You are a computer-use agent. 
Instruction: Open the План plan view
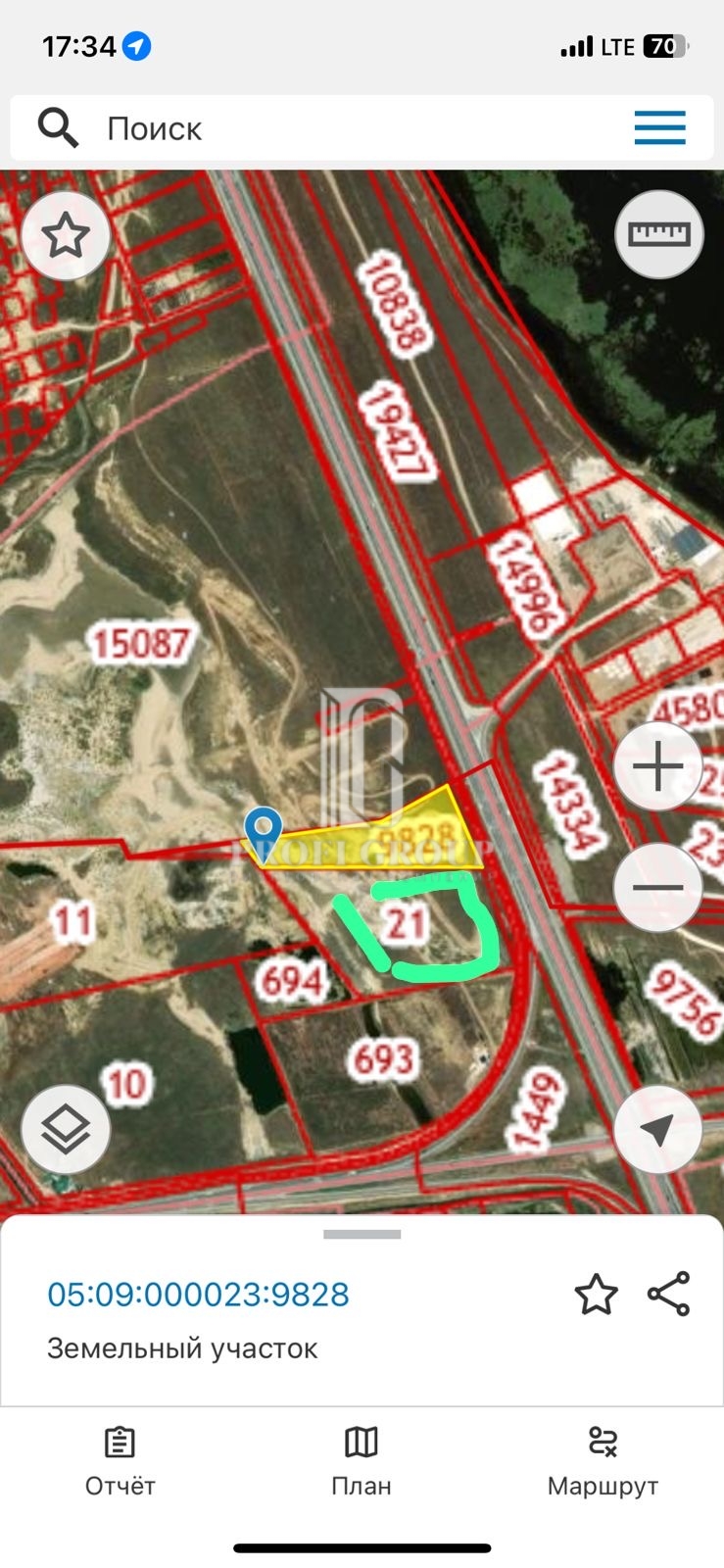coord(362,1461)
